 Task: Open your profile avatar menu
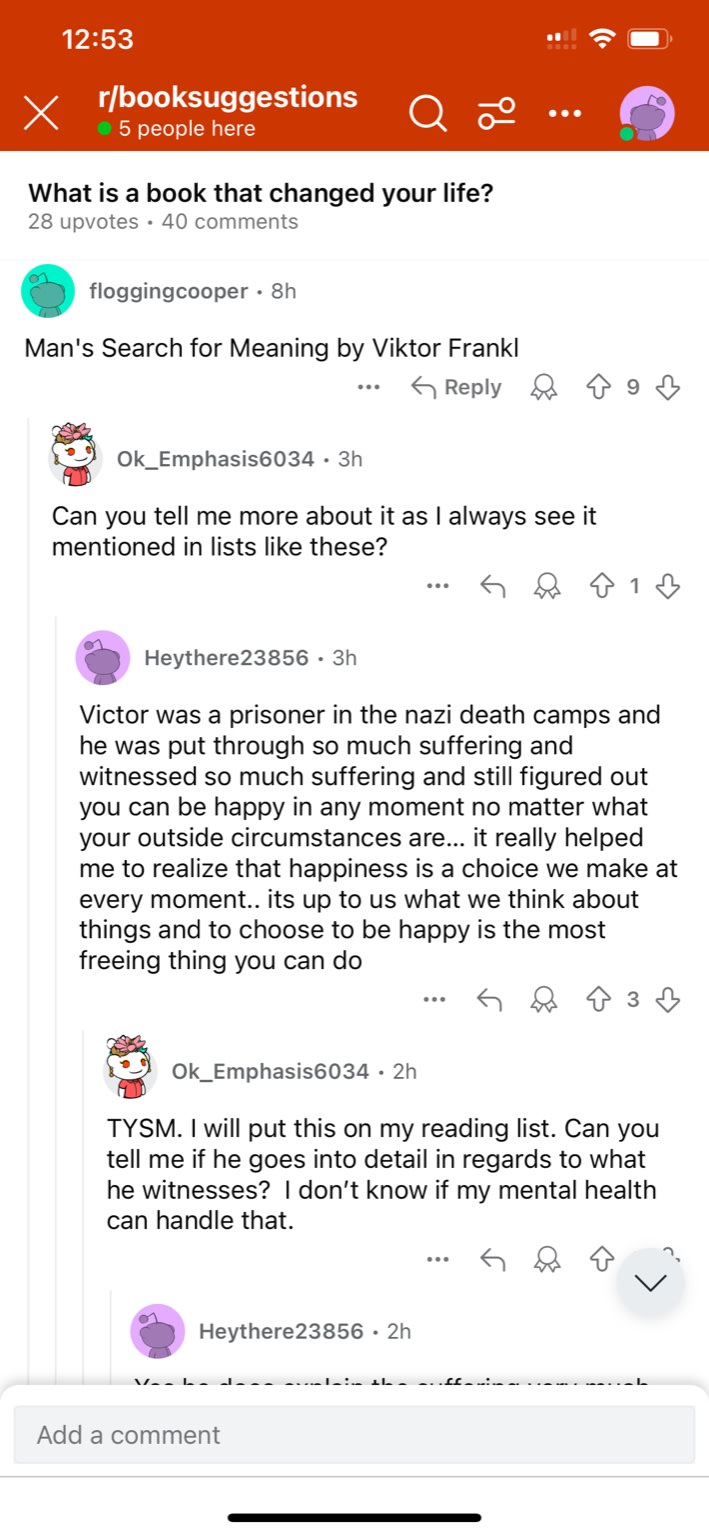tap(646, 113)
